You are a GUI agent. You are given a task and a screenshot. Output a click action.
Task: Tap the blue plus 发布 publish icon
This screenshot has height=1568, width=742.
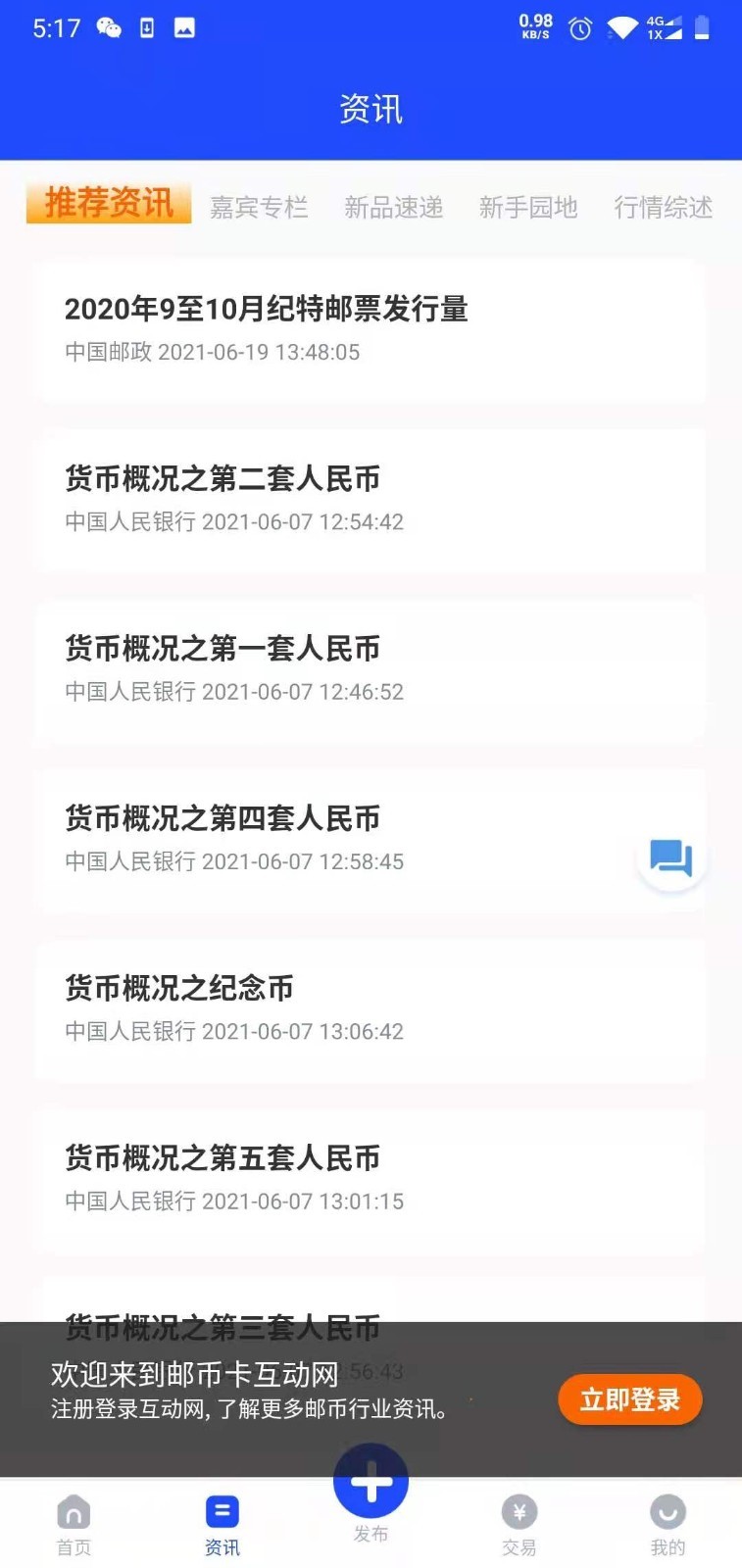371,1480
